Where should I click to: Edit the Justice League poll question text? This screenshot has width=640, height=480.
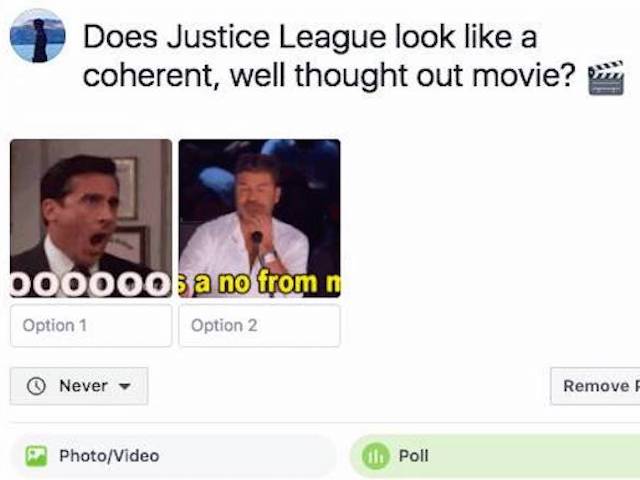330,57
